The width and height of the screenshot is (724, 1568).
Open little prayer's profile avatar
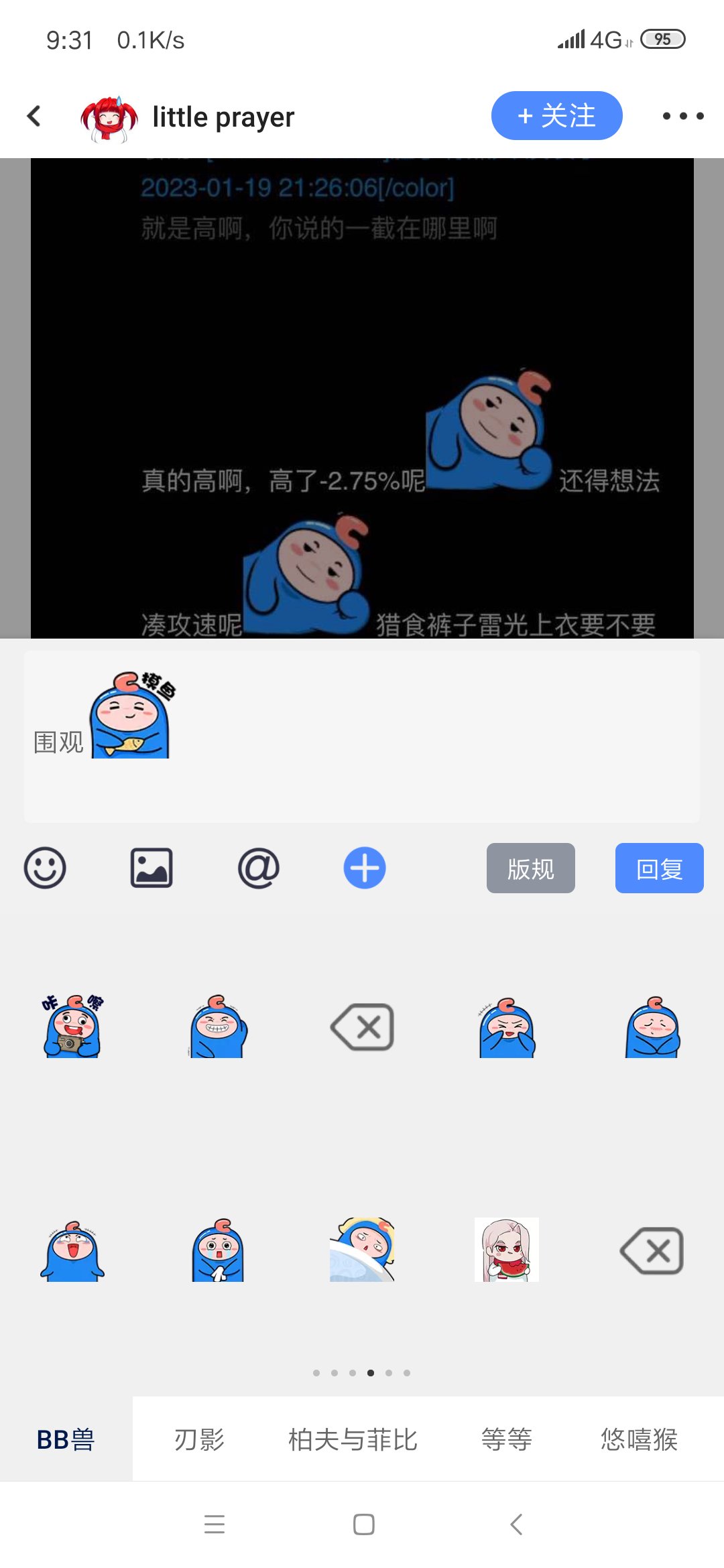coord(109,119)
